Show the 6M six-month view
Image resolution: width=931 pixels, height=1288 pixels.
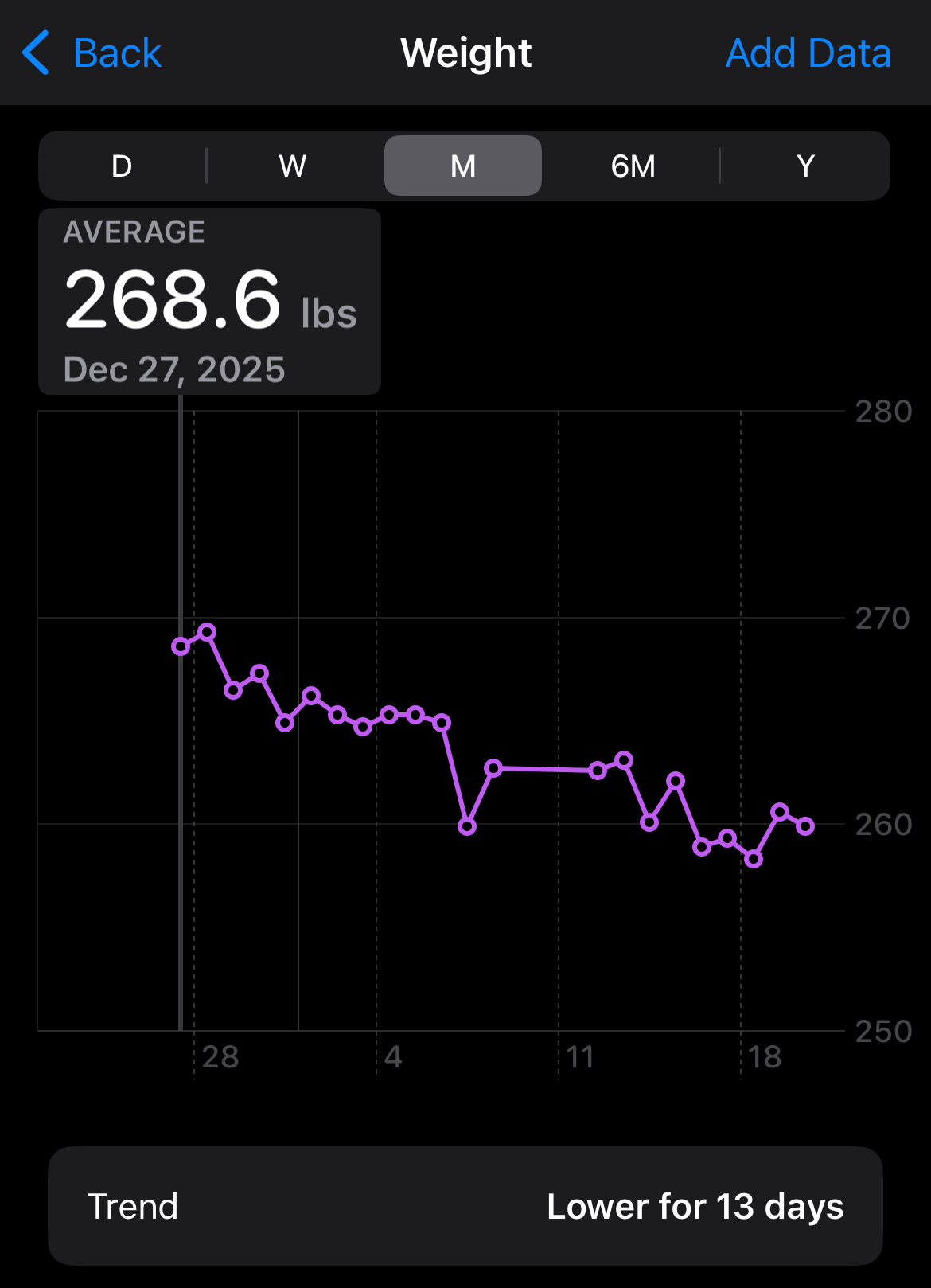[633, 166]
